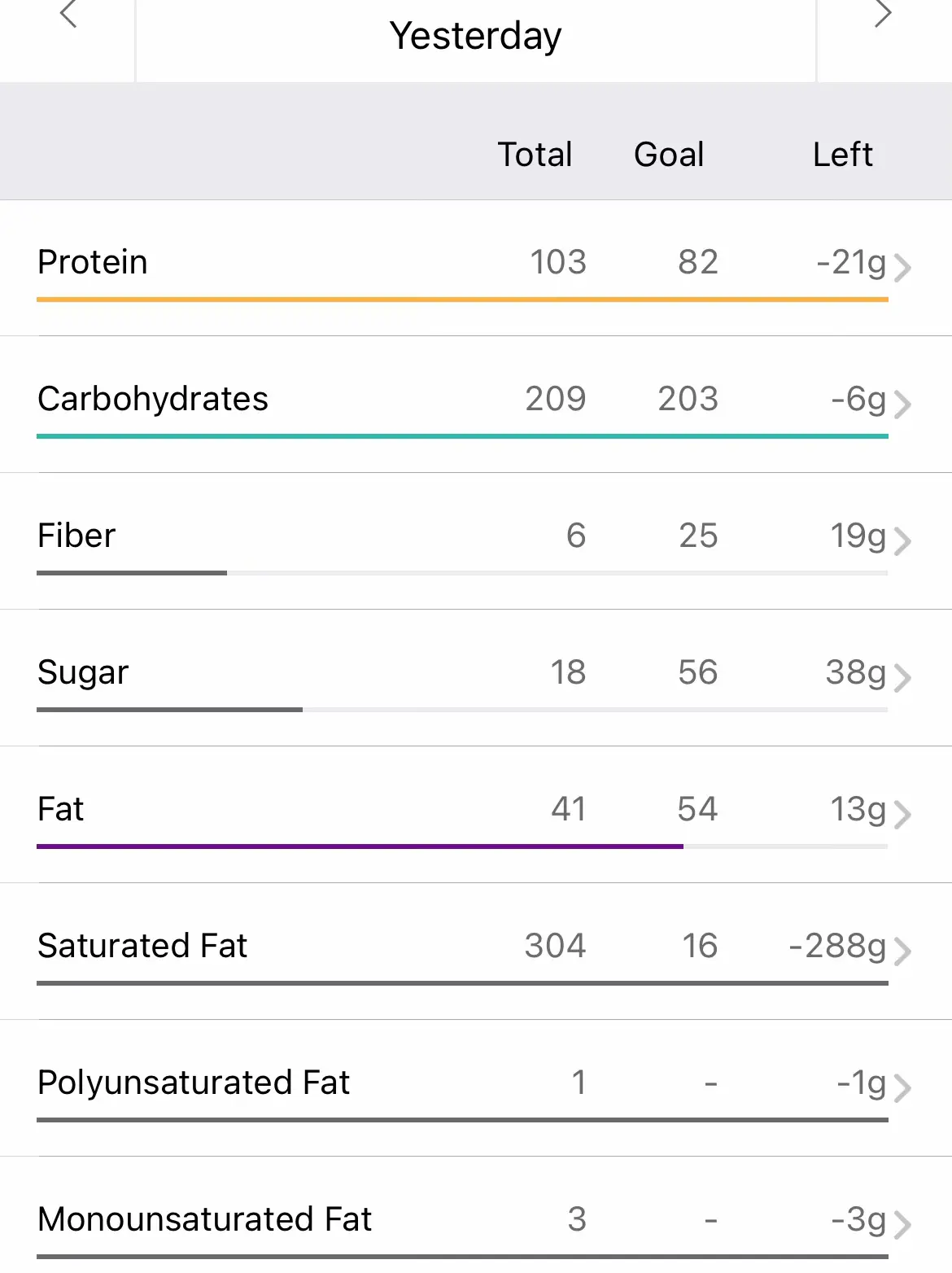Tap the Carbohydrates row label
Screen dimensions: 952x1273
point(152,399)
